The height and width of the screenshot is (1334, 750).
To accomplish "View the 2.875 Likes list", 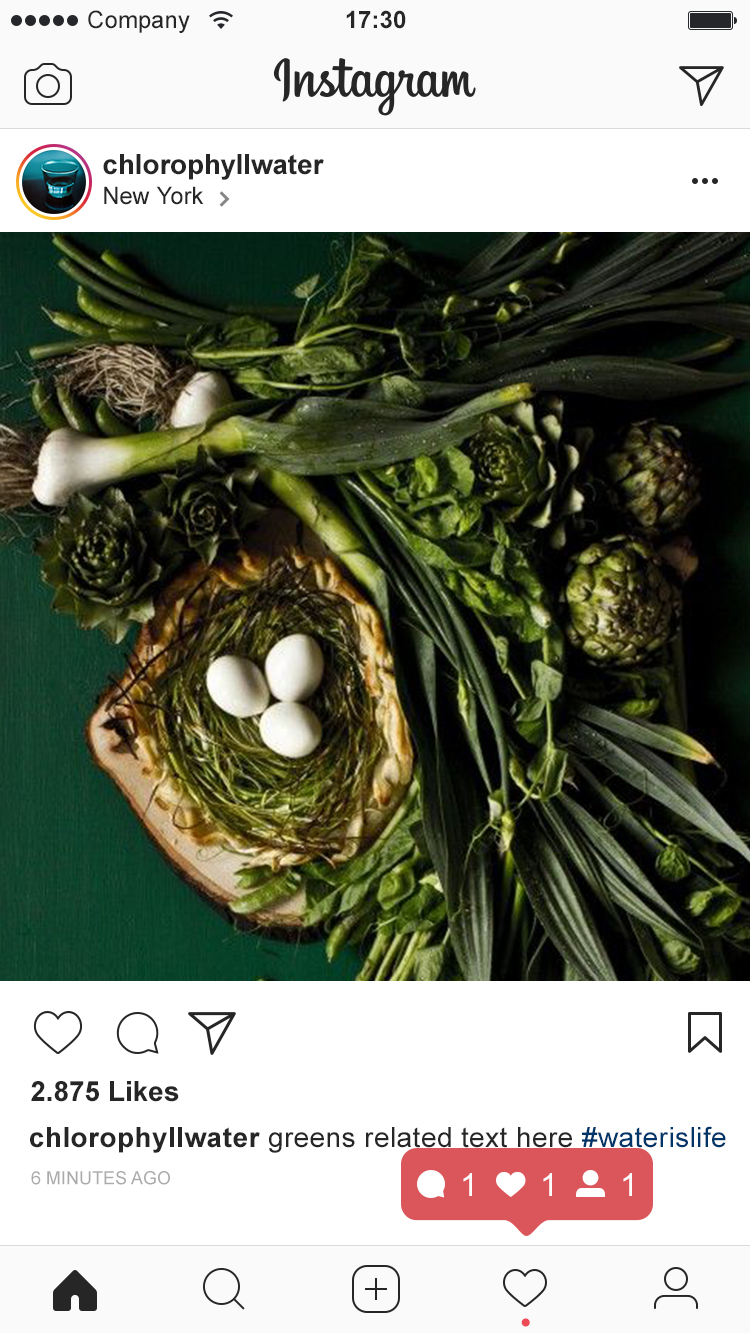I will (x=105, y=1091).
